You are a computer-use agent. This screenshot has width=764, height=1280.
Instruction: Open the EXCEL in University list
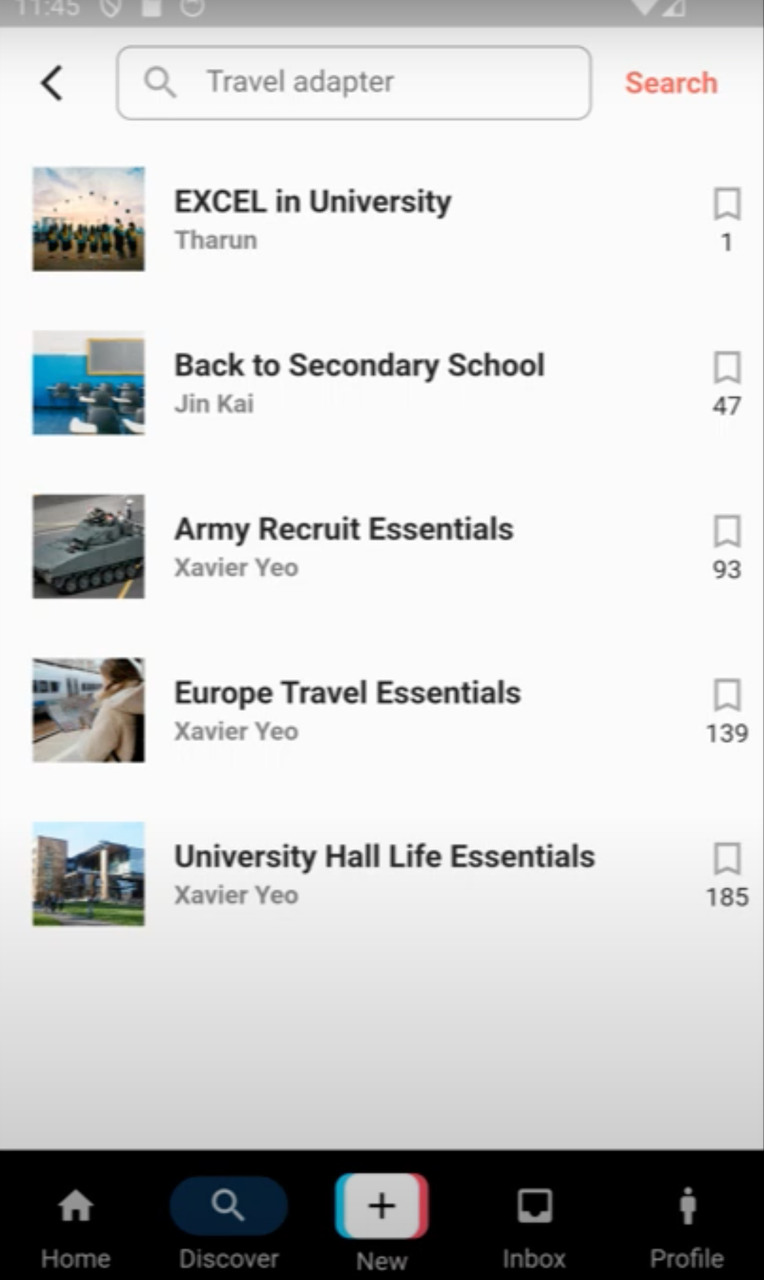tap(312, 202)
